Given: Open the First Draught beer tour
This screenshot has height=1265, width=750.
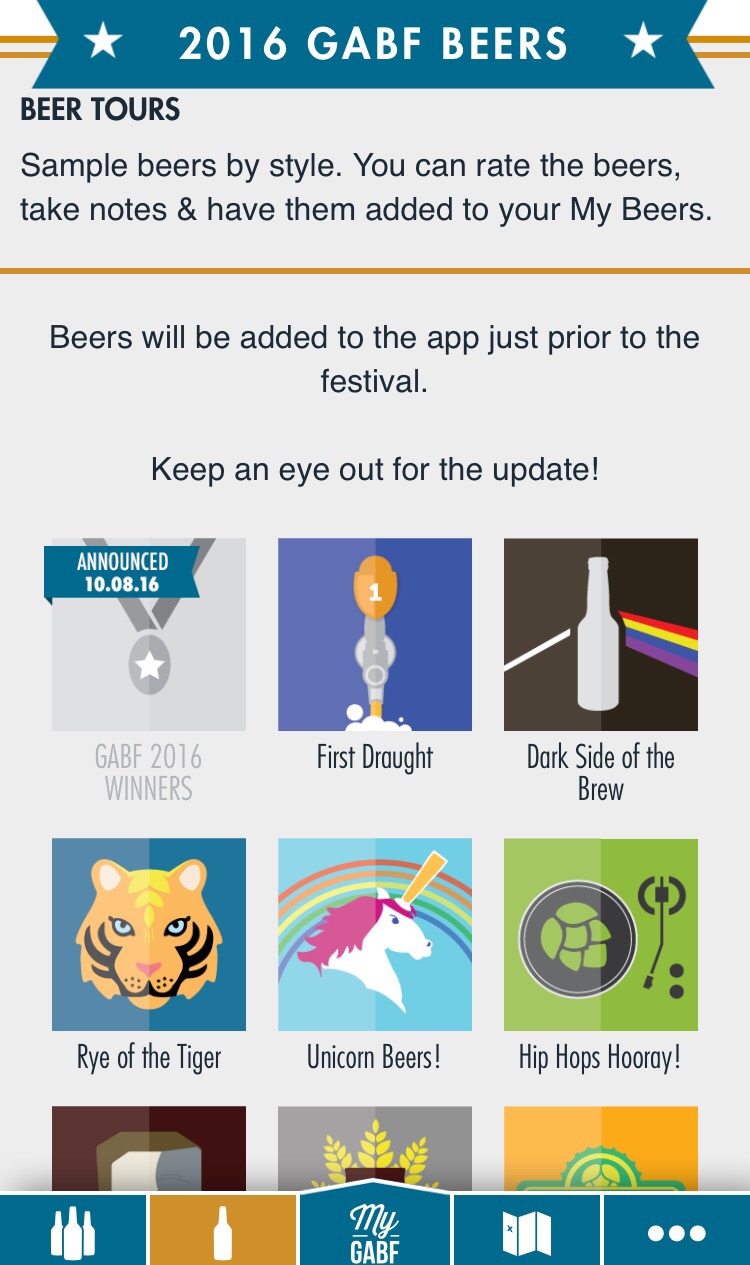Looking at the screenshot, I should (x=375, y=635).
